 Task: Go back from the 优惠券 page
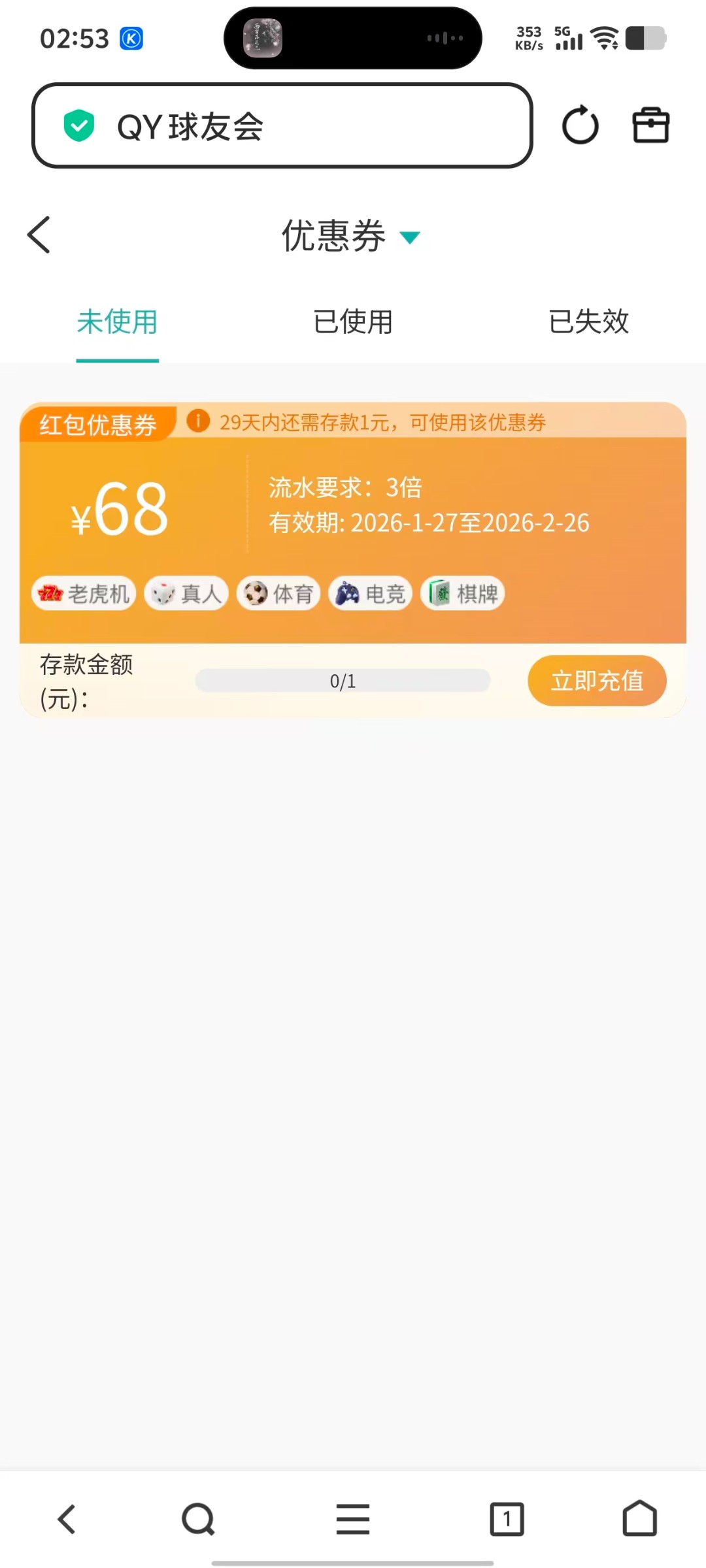(x=39, y=235)
